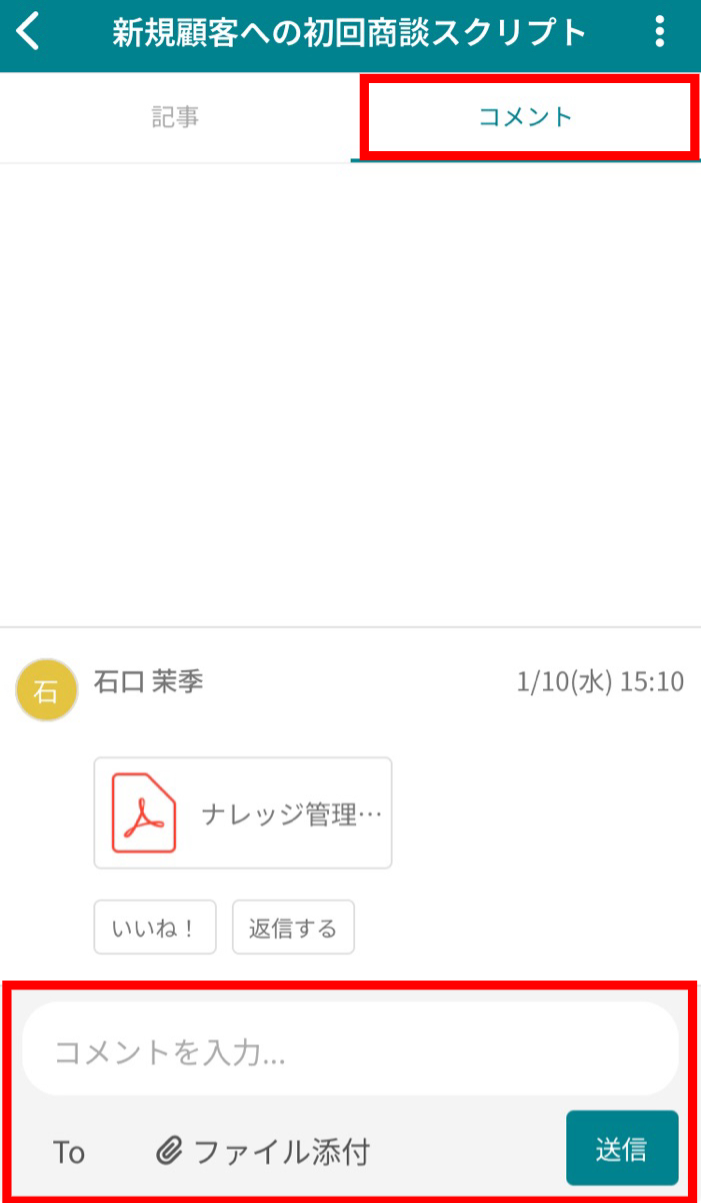Go back using the header arrow

29,32
